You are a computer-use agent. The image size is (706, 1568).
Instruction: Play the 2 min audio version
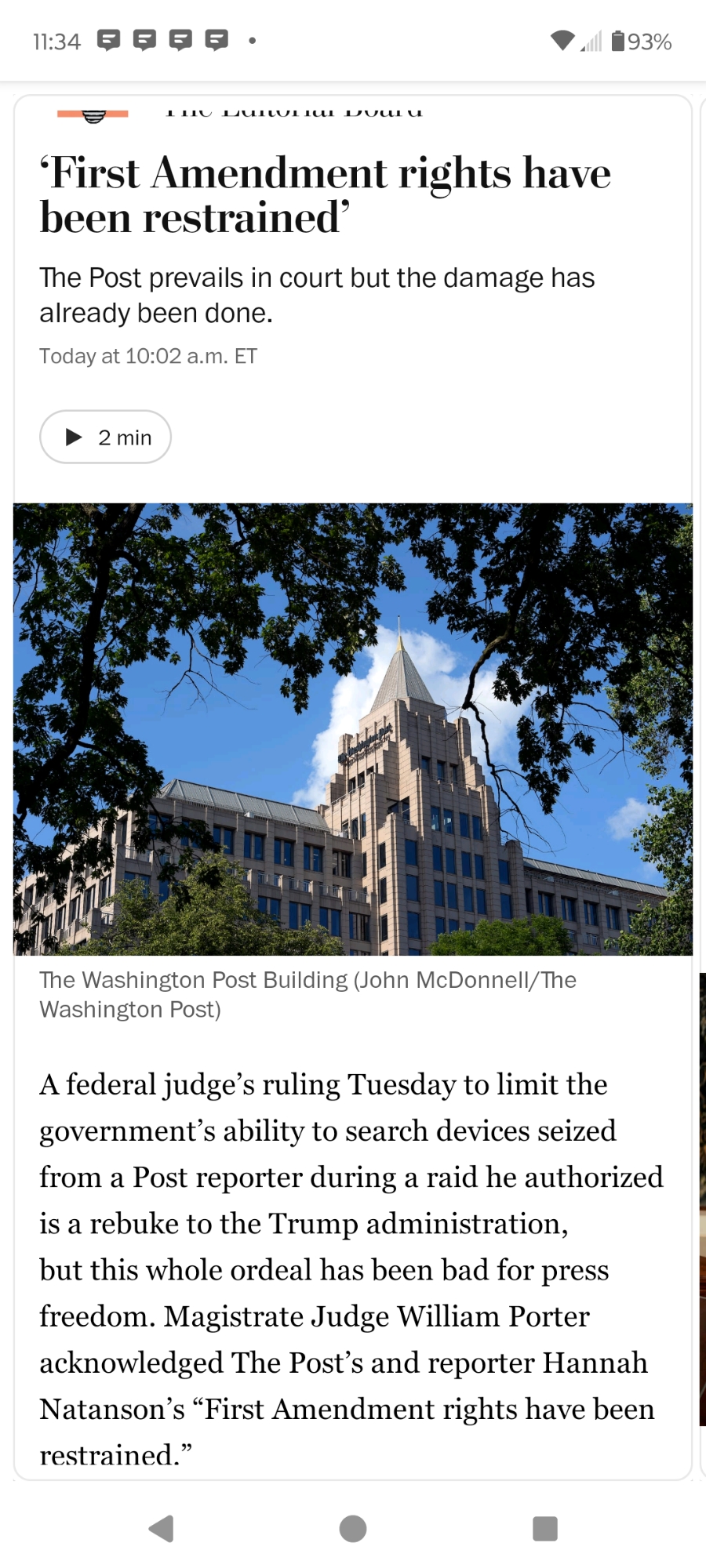[105, 437]
